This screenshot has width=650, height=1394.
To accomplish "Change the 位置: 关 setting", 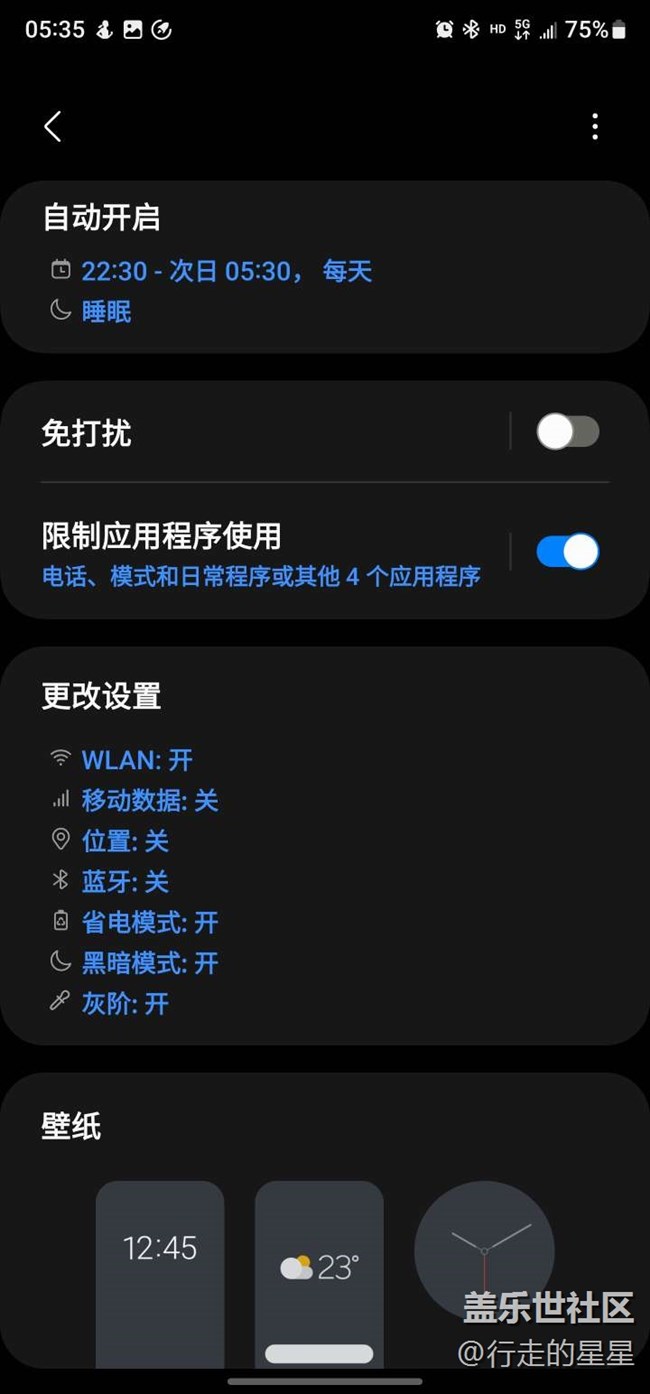I will (125, 841).
